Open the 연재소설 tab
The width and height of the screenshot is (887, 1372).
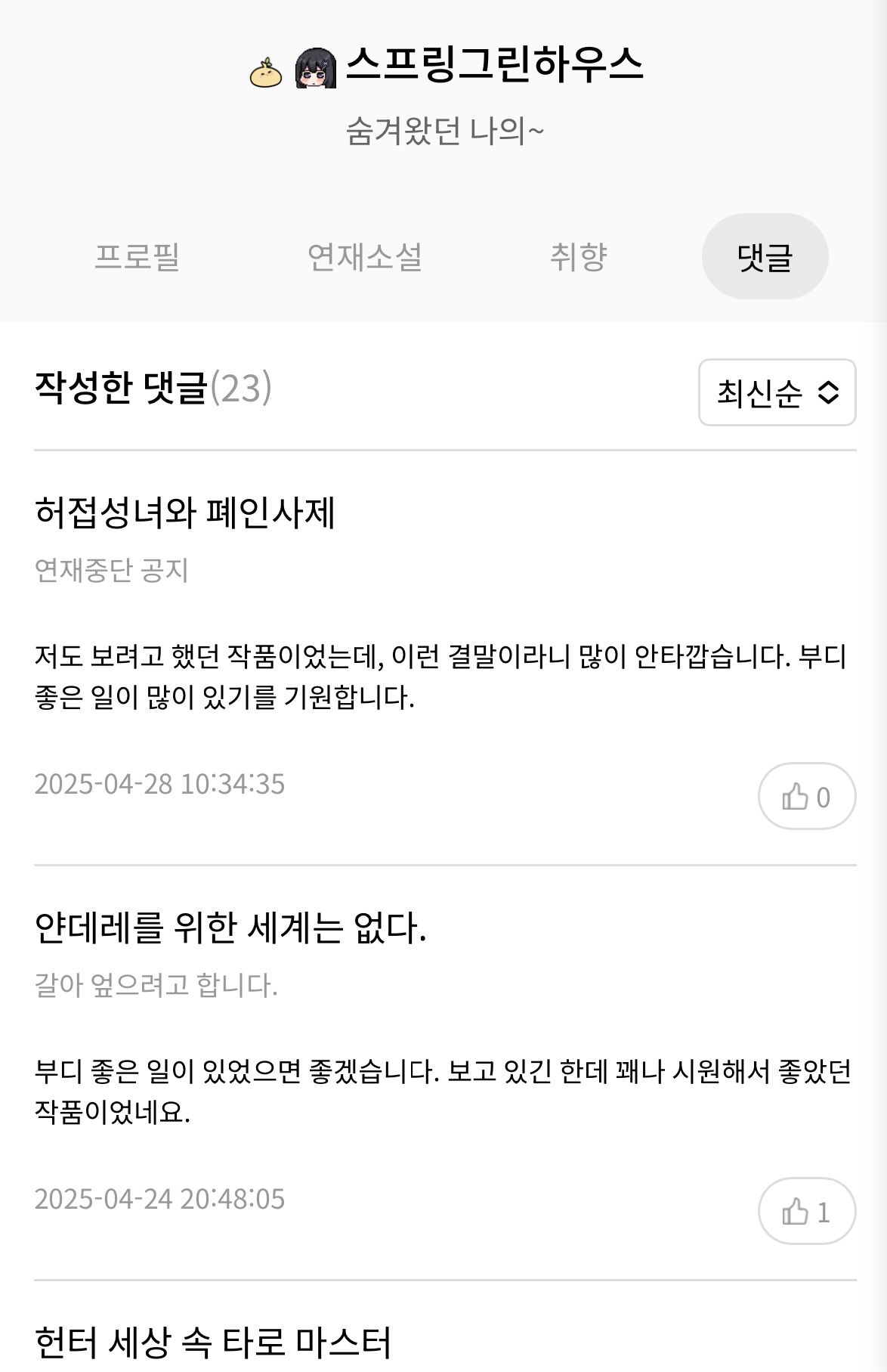[364, 257]
